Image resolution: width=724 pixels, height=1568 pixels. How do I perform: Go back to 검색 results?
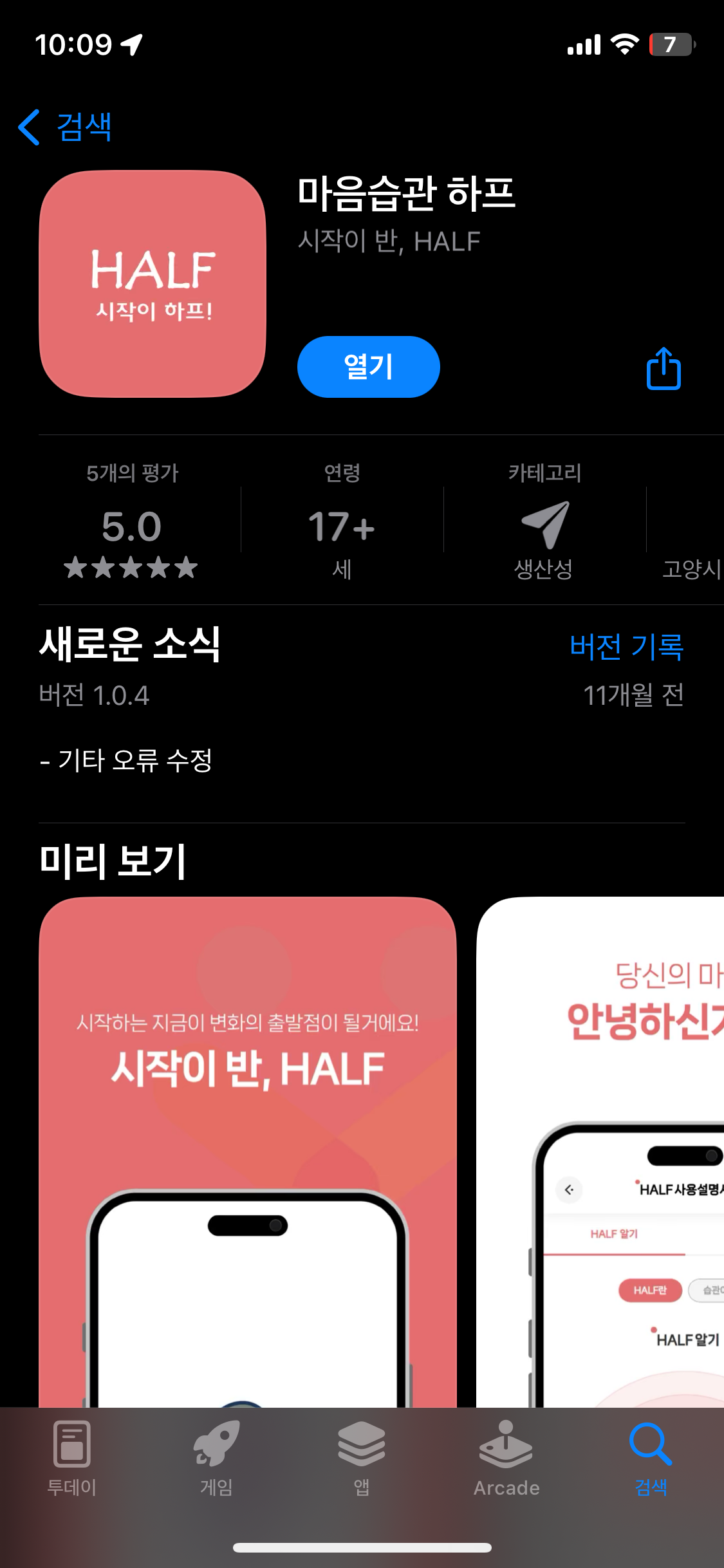[x=65, y=127]
